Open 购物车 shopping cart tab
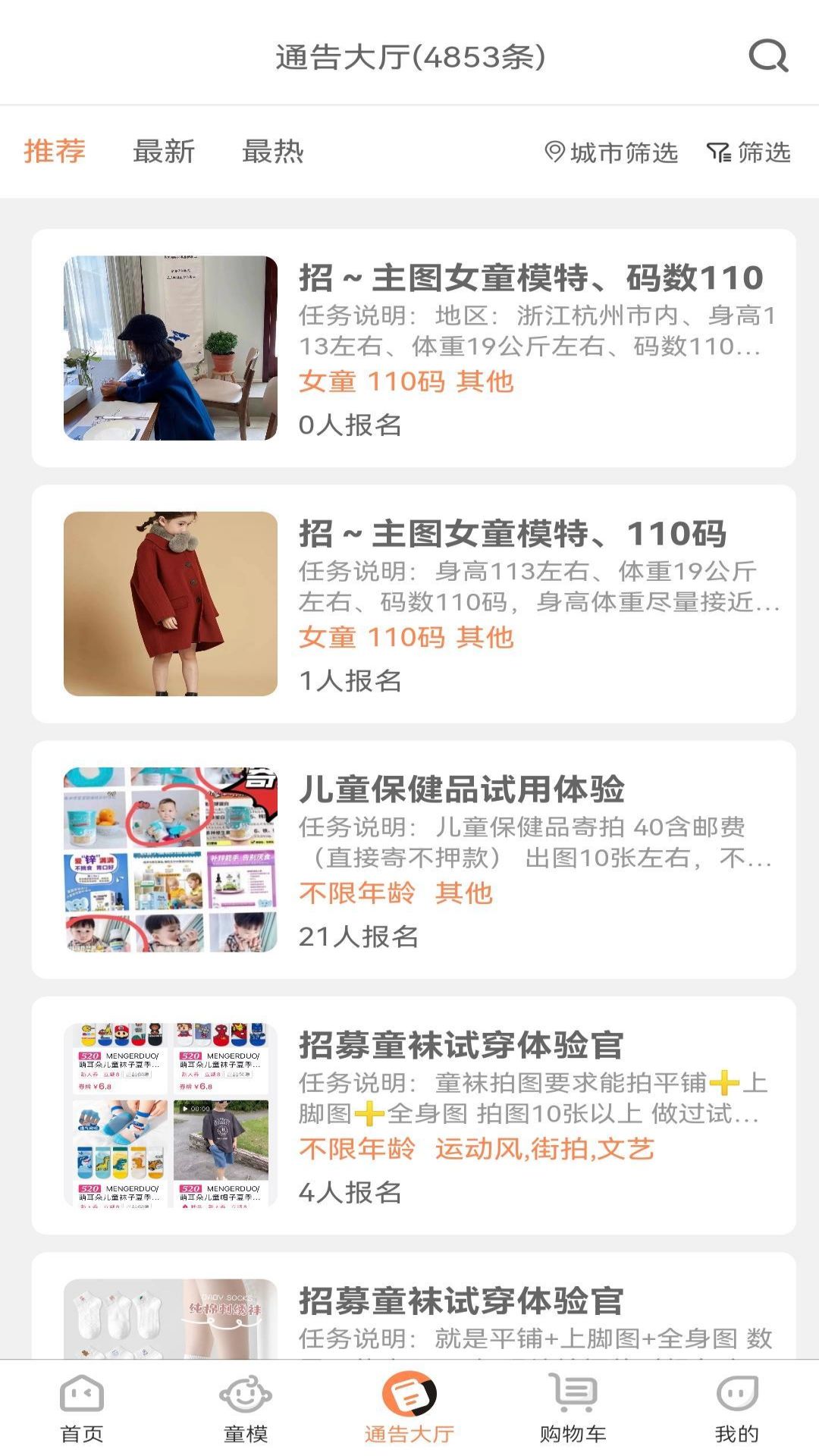The height and width of the screenshot is (1456, 819). point(573,1407)
